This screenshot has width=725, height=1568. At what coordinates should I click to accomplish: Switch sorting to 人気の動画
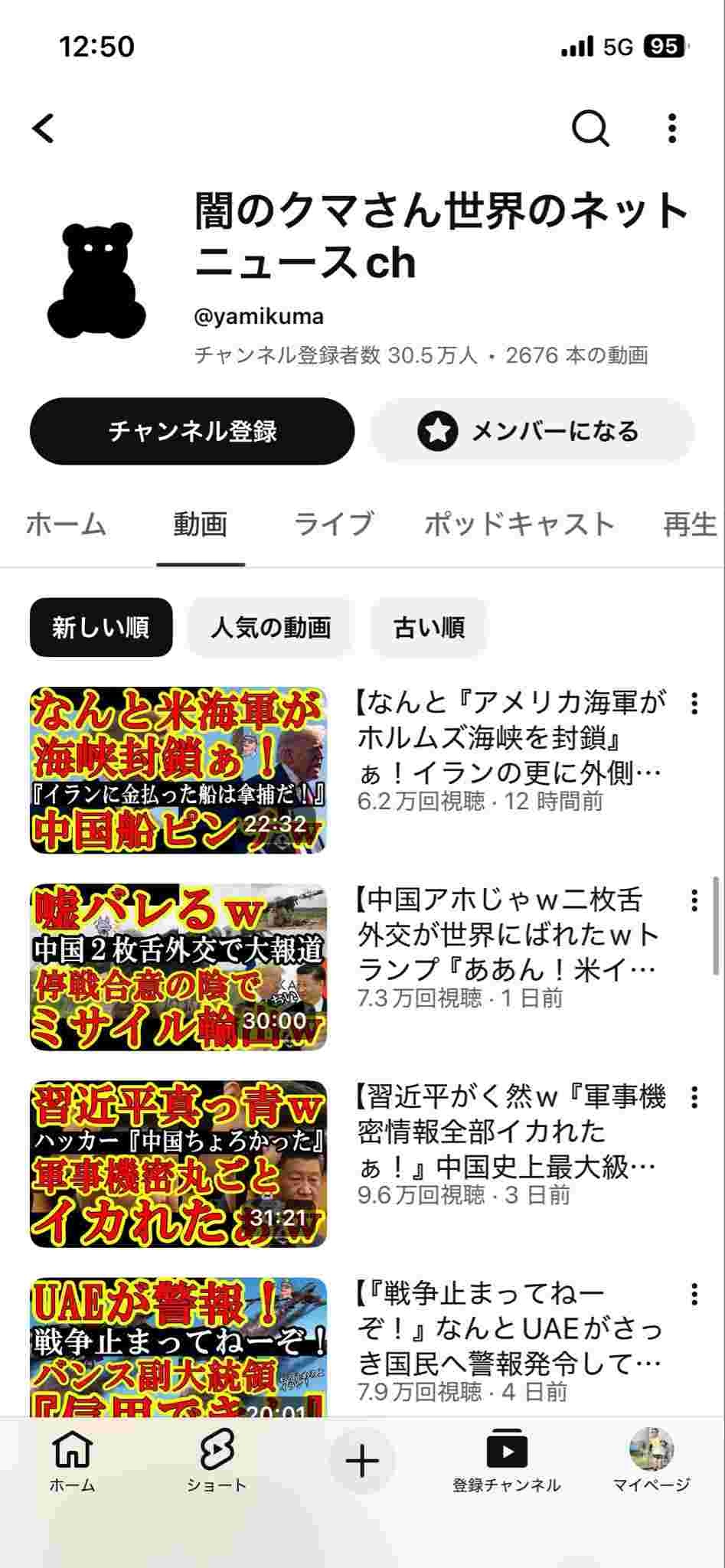point(272,626)
